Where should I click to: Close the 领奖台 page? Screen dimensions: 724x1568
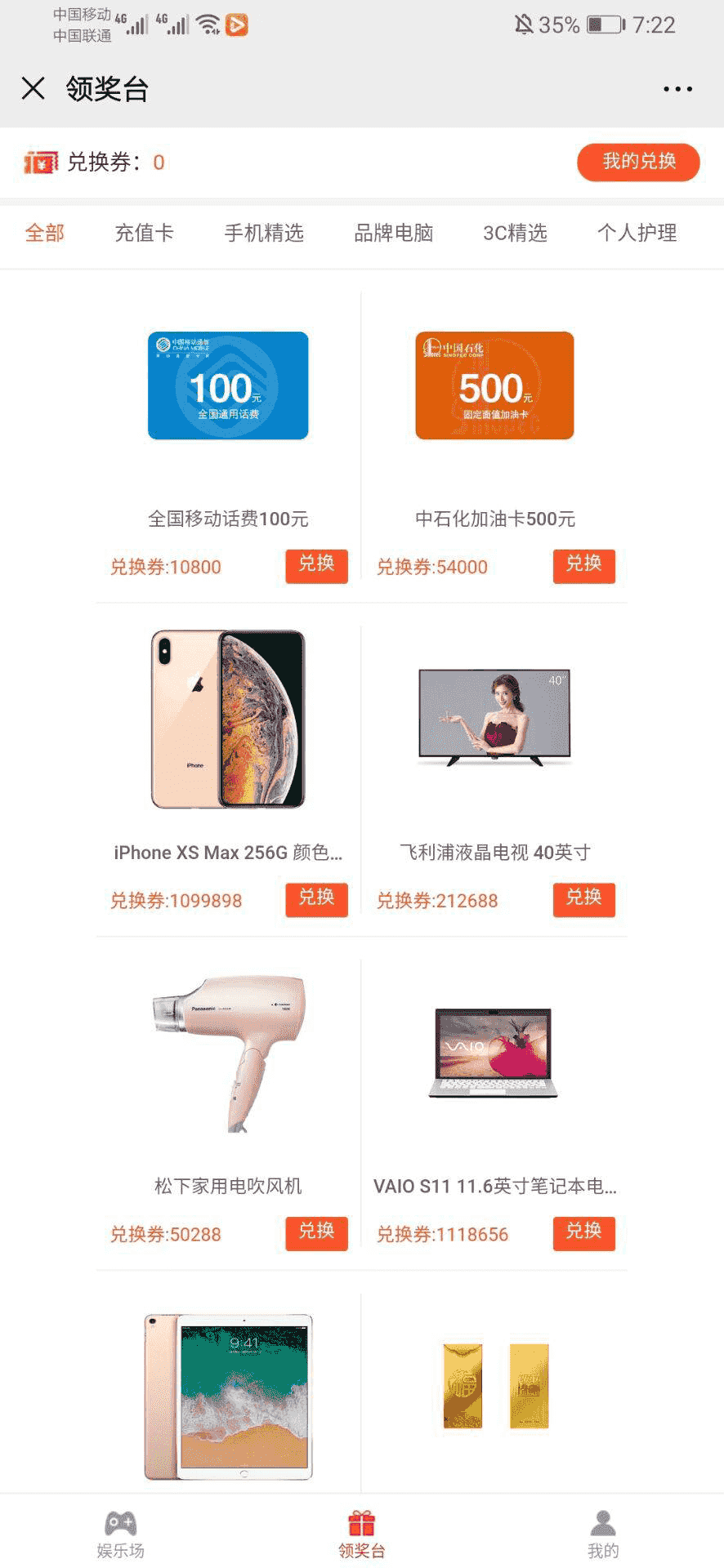(34, 88)
